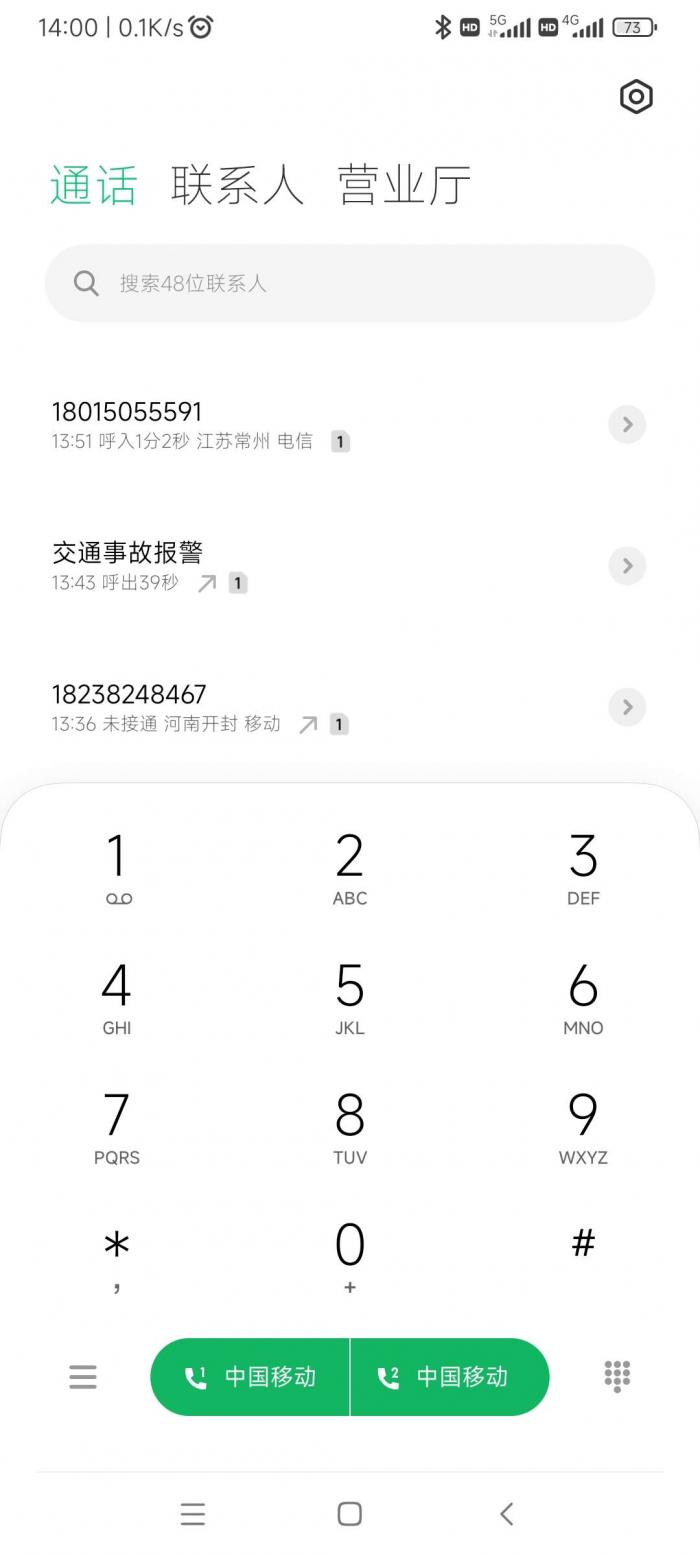Open the dialer menu icon beside call buttons
Image resolution: width=700 pixels, height=1556 pixels.
83,1377
